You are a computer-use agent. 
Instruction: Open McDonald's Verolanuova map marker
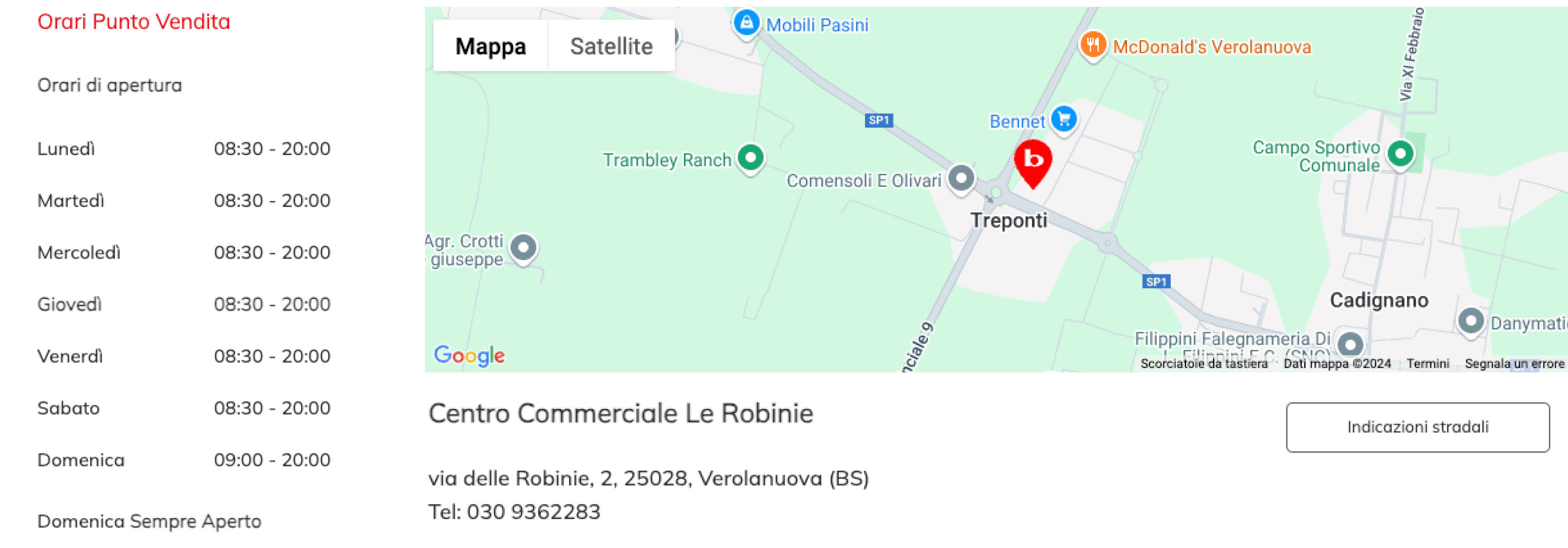tap(1093, 44)
